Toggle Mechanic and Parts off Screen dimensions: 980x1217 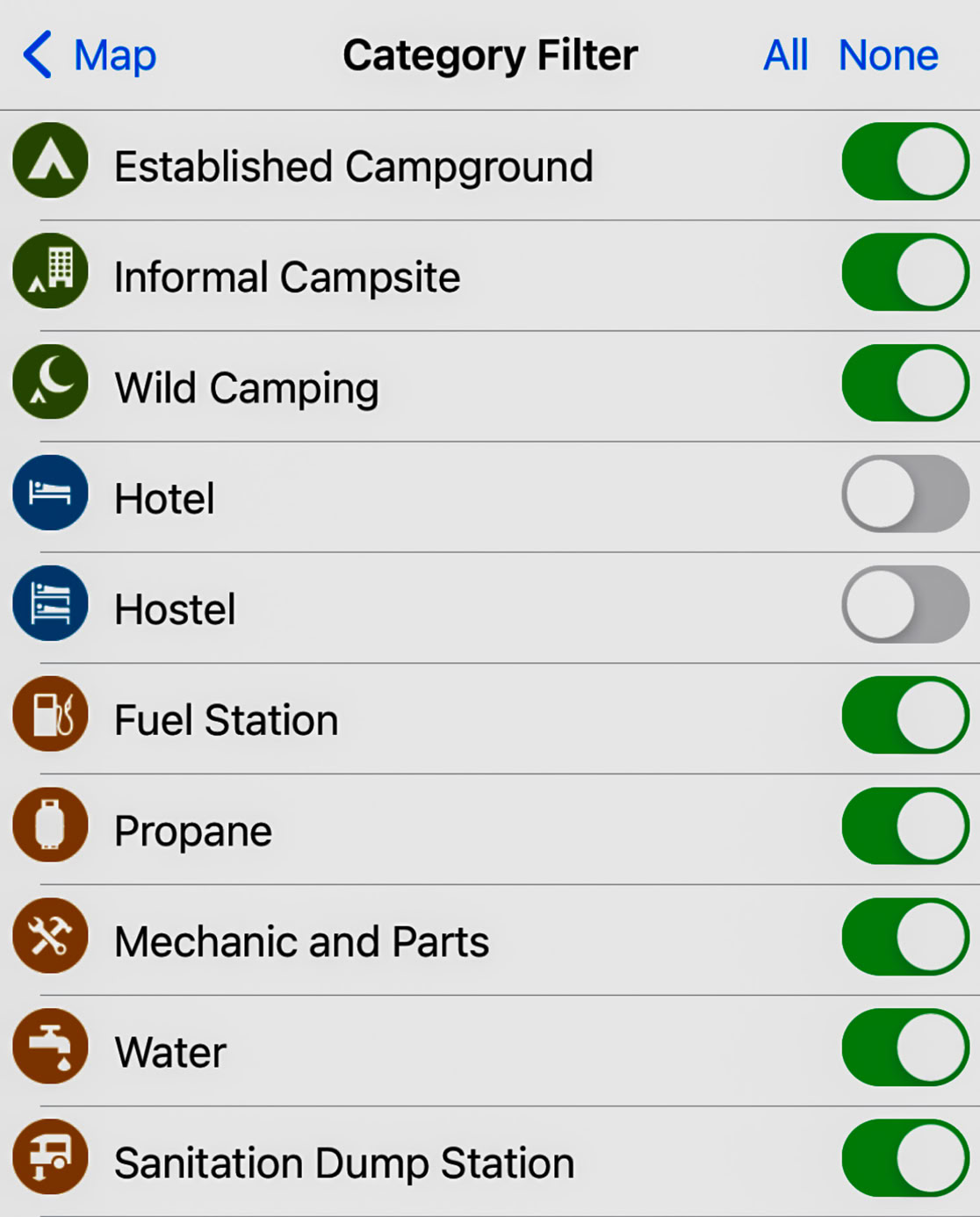904,937
